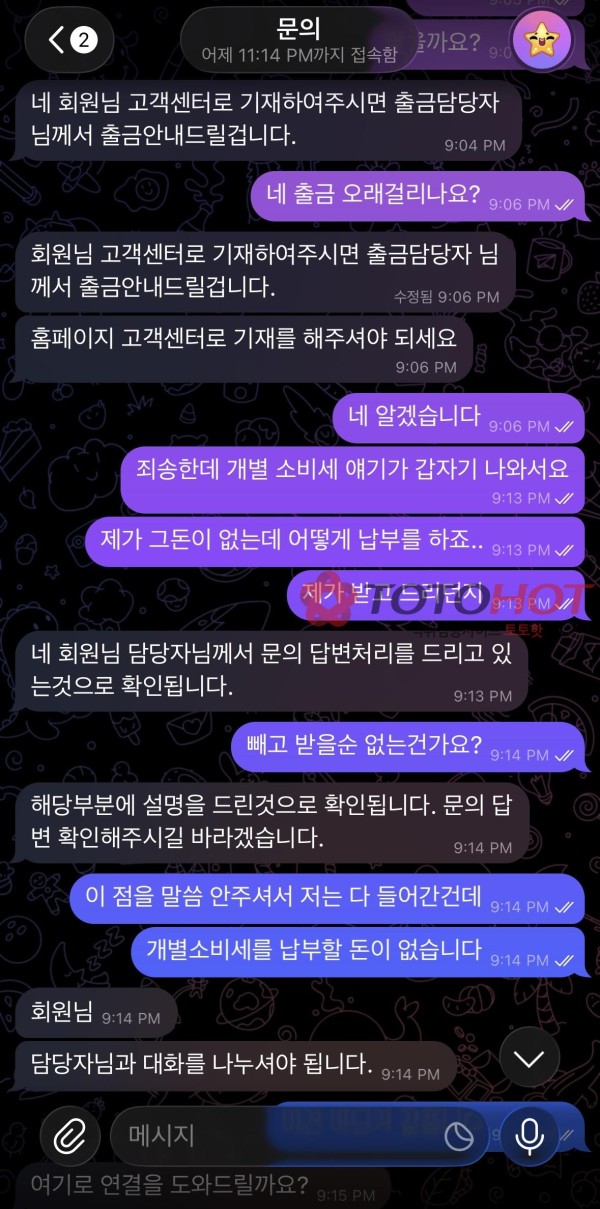Open the star profile avatar
The height and width of the screenshot is (1209, 600).
(541, 40)
